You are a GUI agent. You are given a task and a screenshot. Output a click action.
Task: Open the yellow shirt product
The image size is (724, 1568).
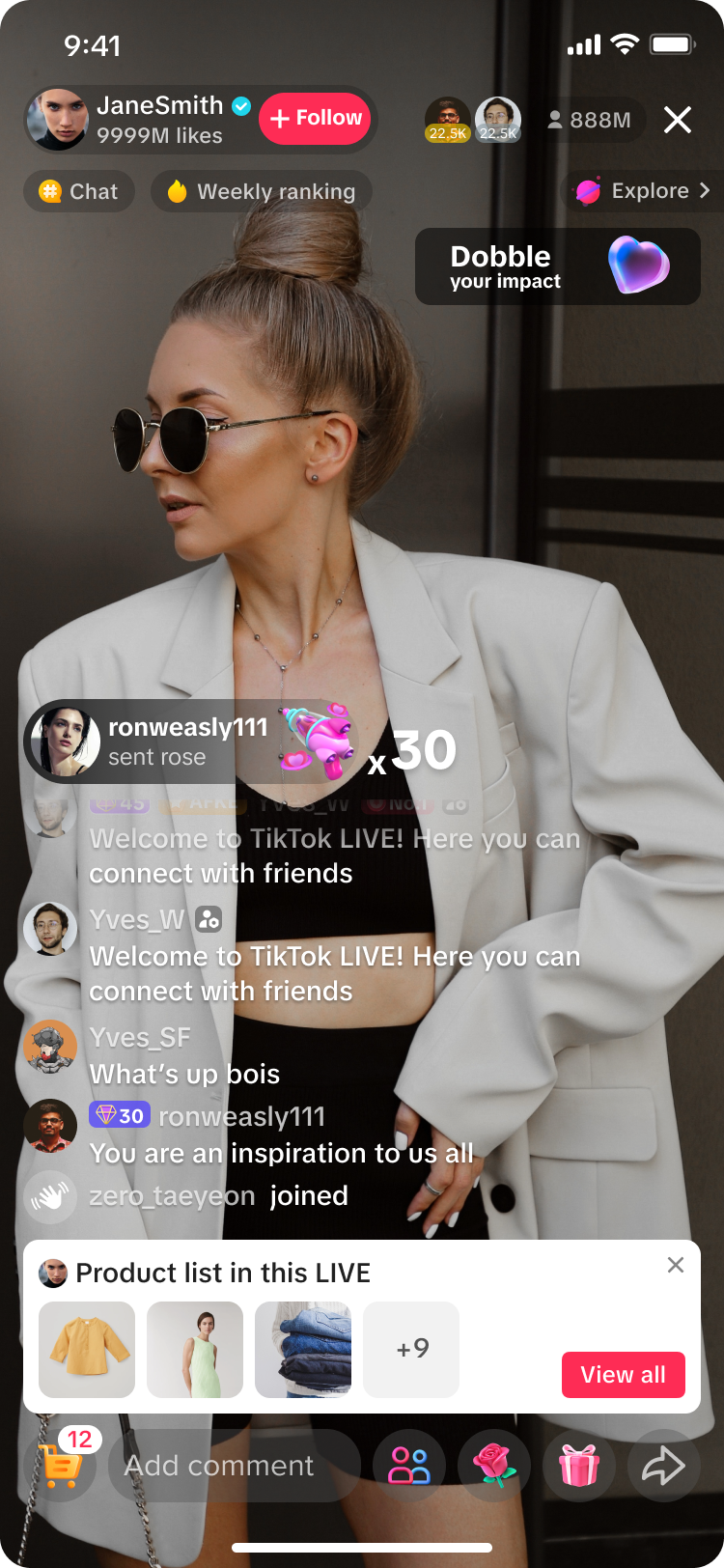87,1349
